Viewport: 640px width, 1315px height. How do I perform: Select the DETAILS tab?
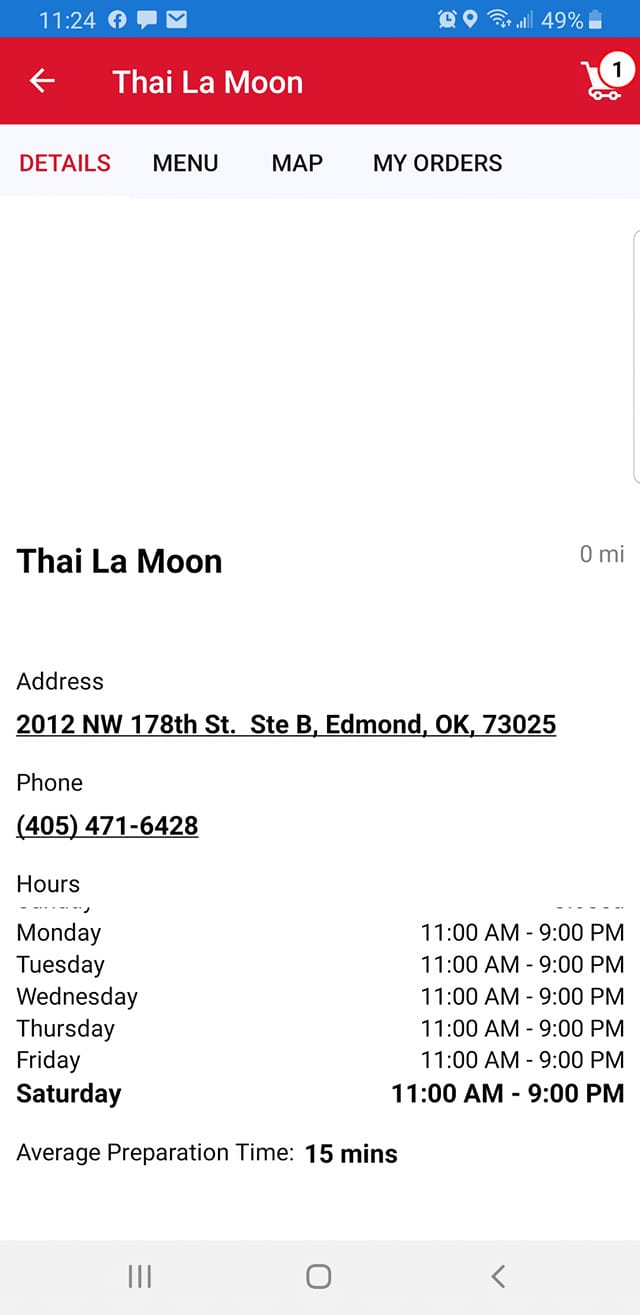[x=65, y=163]
